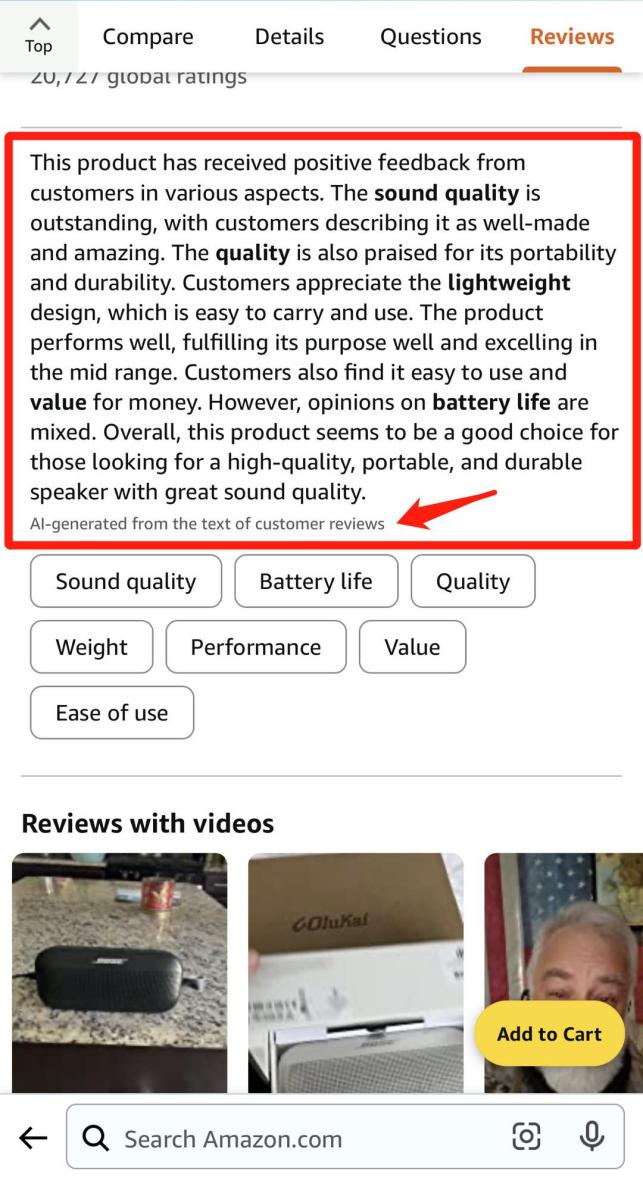This screenshot has width=643, height=1181.
Task: Jump to Top of the page
Action: [38, 34]
